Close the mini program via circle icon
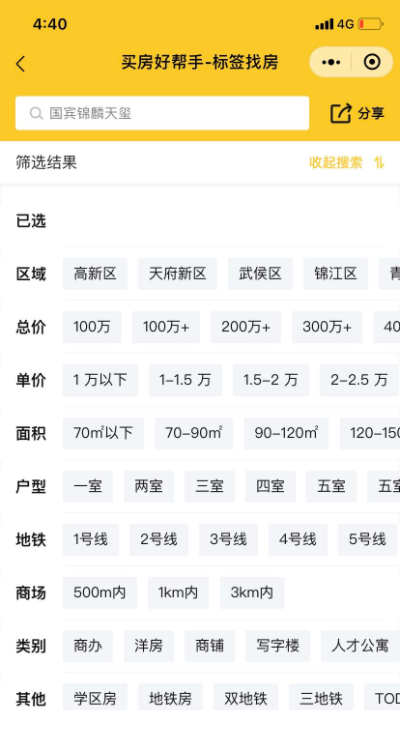 (x=372, y=62)
